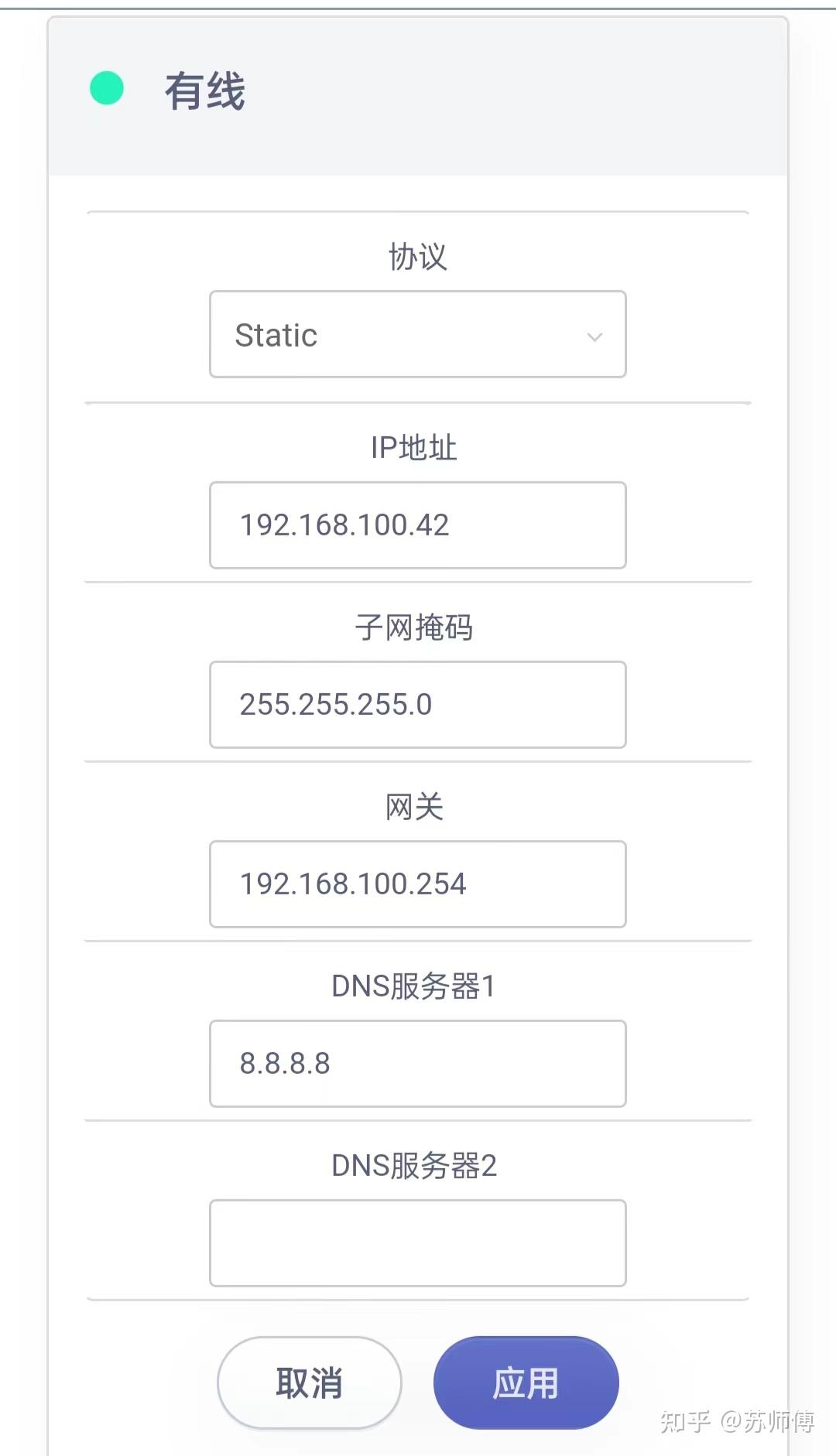Tap the IP地址 input field

coord(417,525)
